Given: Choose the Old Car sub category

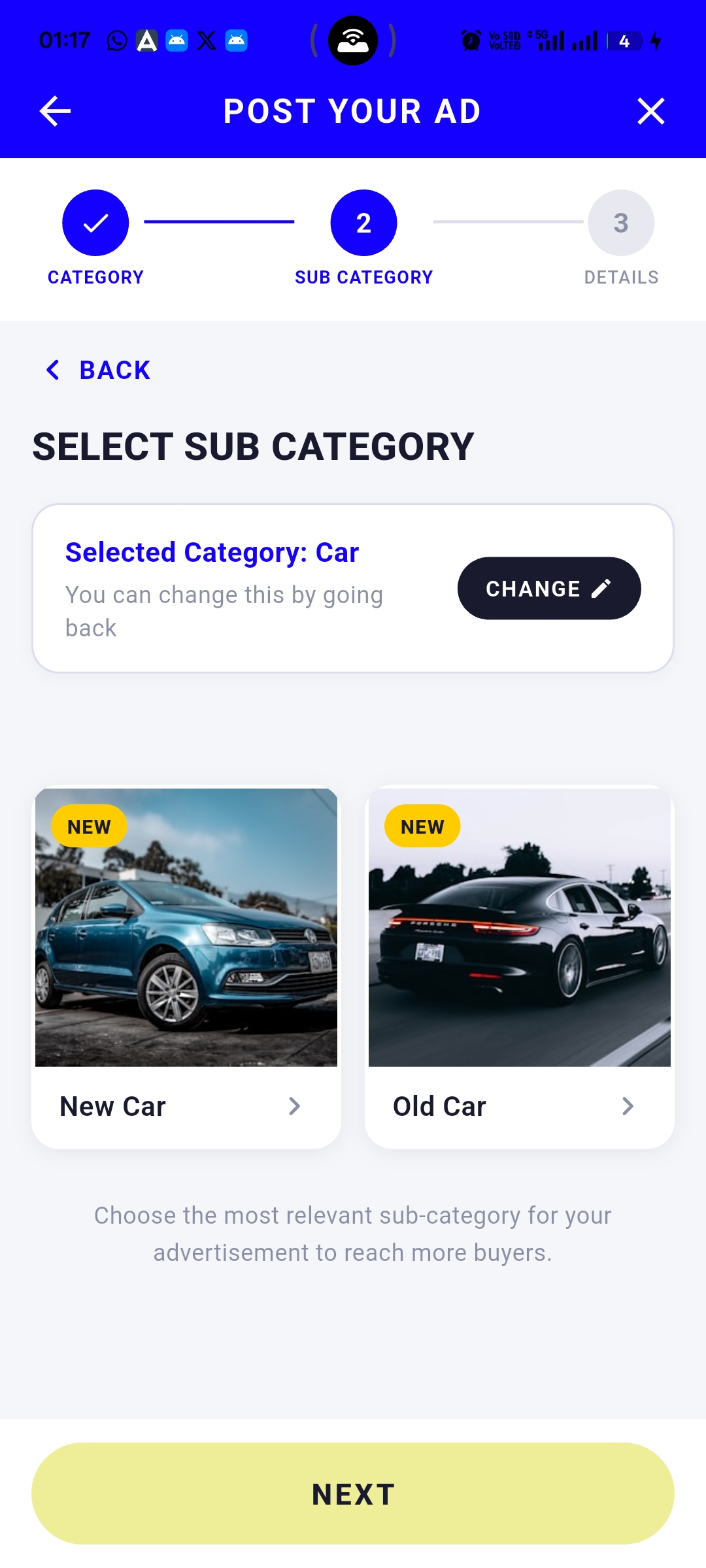Looking at the screenshot, I should (520, 967).
